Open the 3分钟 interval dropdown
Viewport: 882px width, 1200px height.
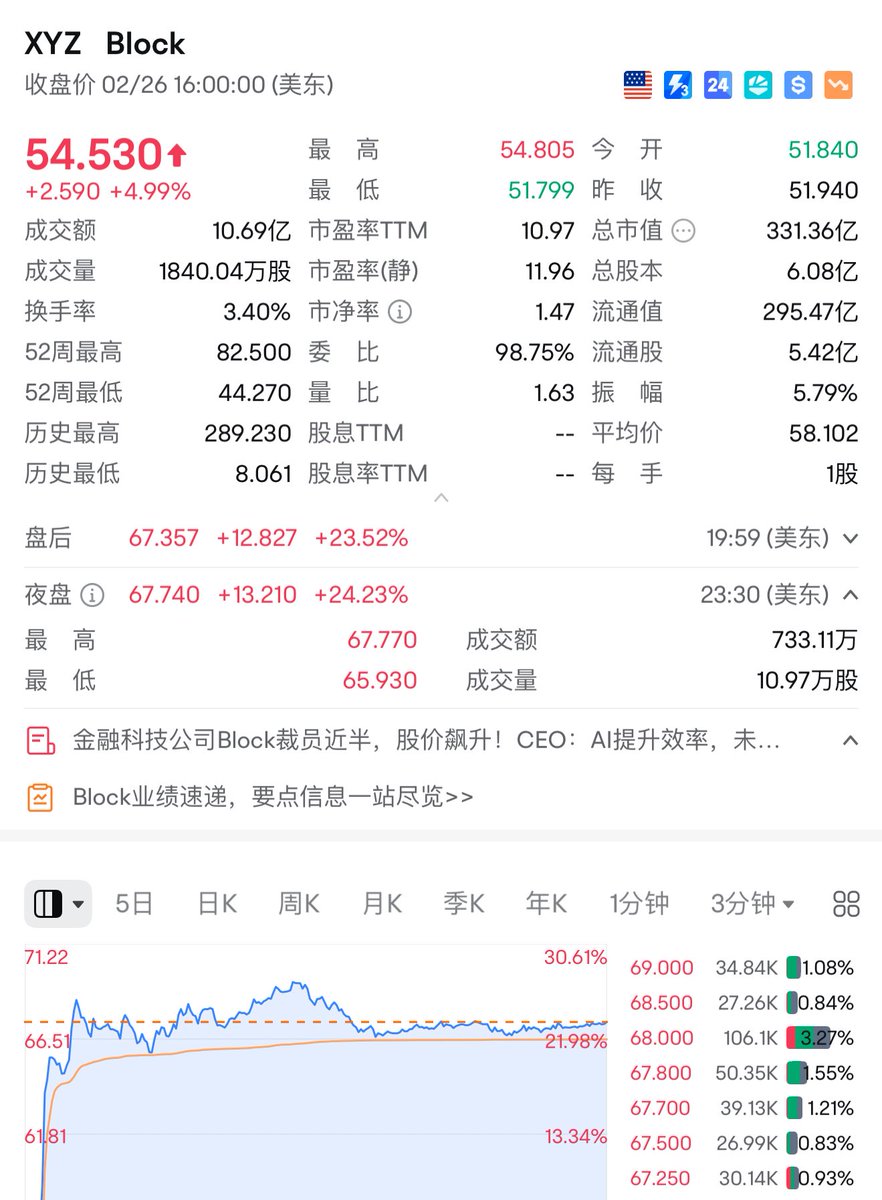[x=752, y=904]
